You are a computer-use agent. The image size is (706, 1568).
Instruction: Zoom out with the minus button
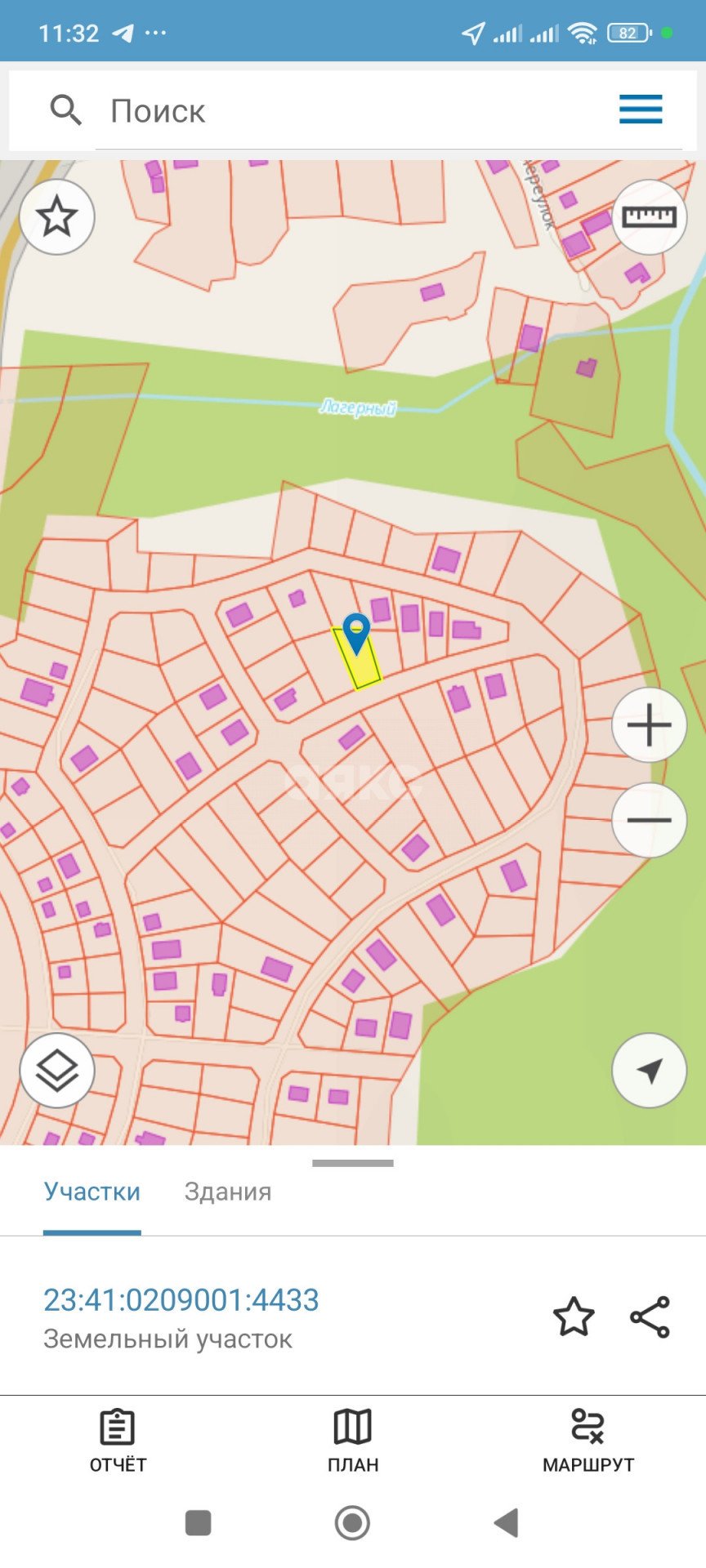pyautogui.click(x=649, y=820)
